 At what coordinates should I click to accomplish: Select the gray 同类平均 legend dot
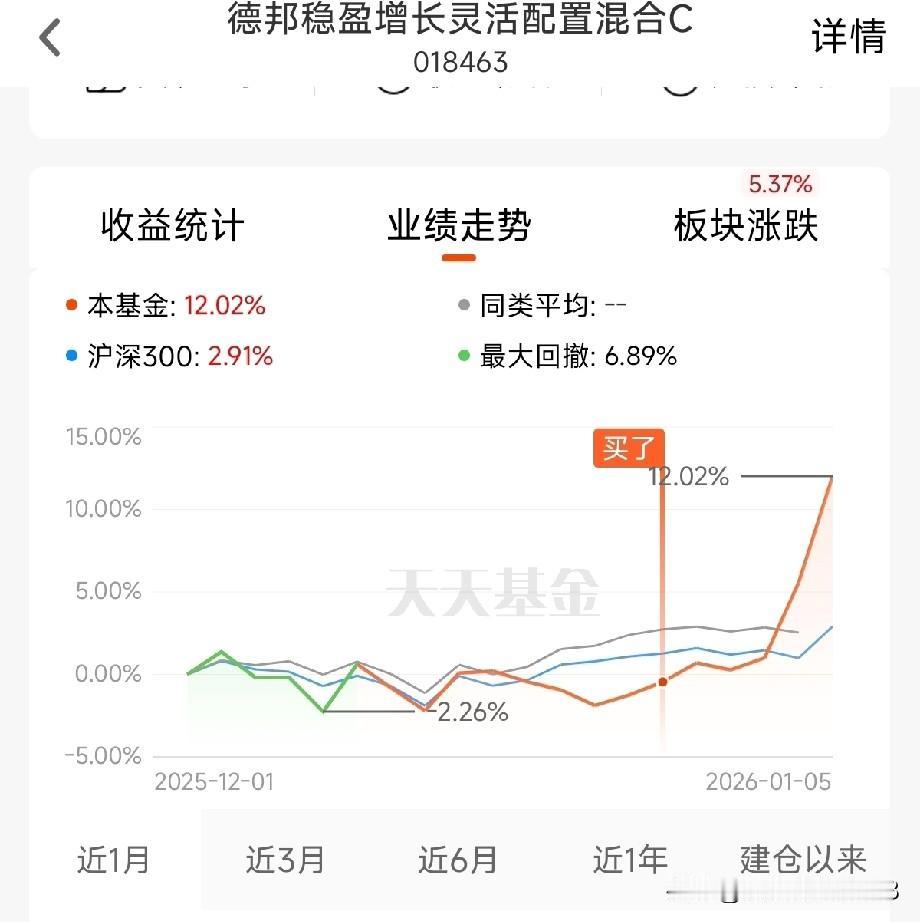pyautogui.click(x=460, y=305)
